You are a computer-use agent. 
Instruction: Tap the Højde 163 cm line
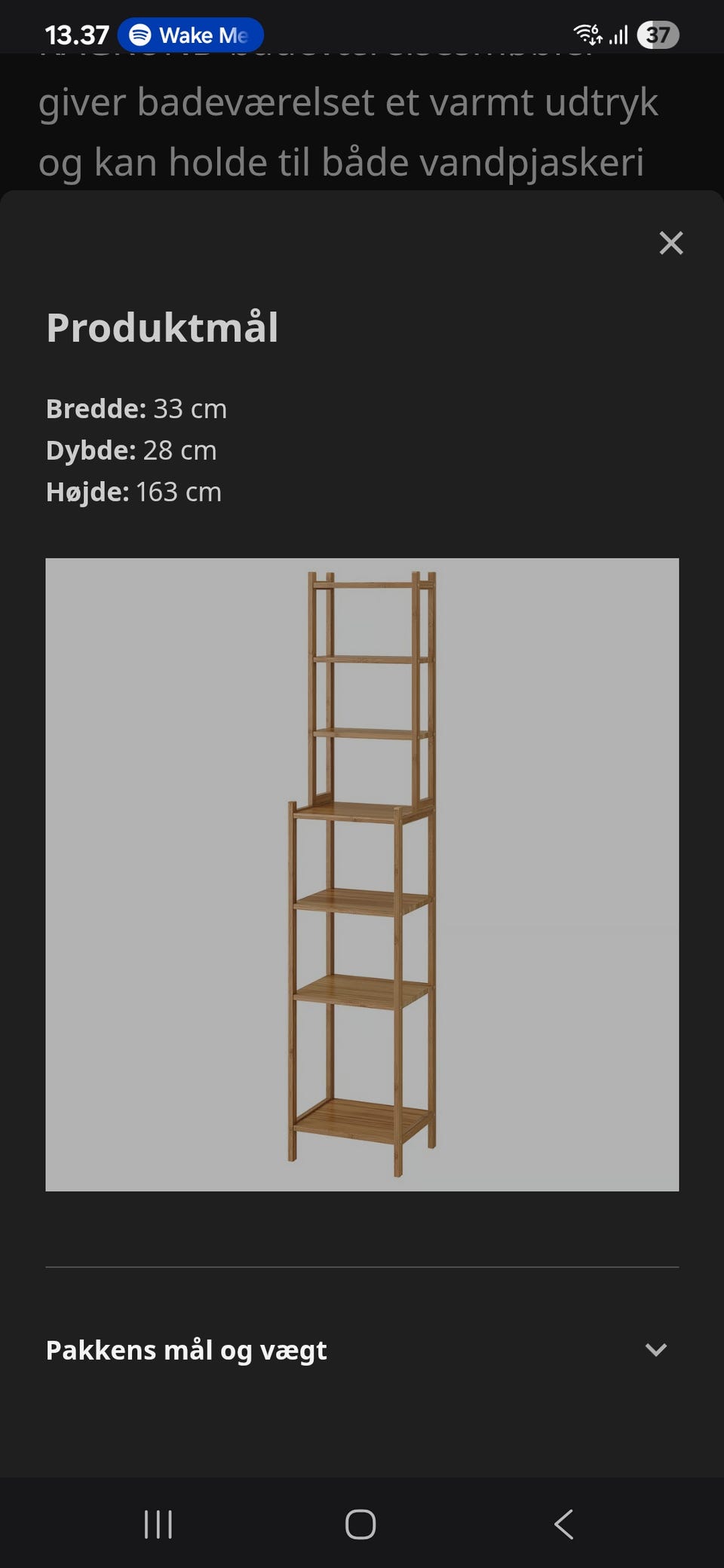pyautogui.click(x=133, y=491)
